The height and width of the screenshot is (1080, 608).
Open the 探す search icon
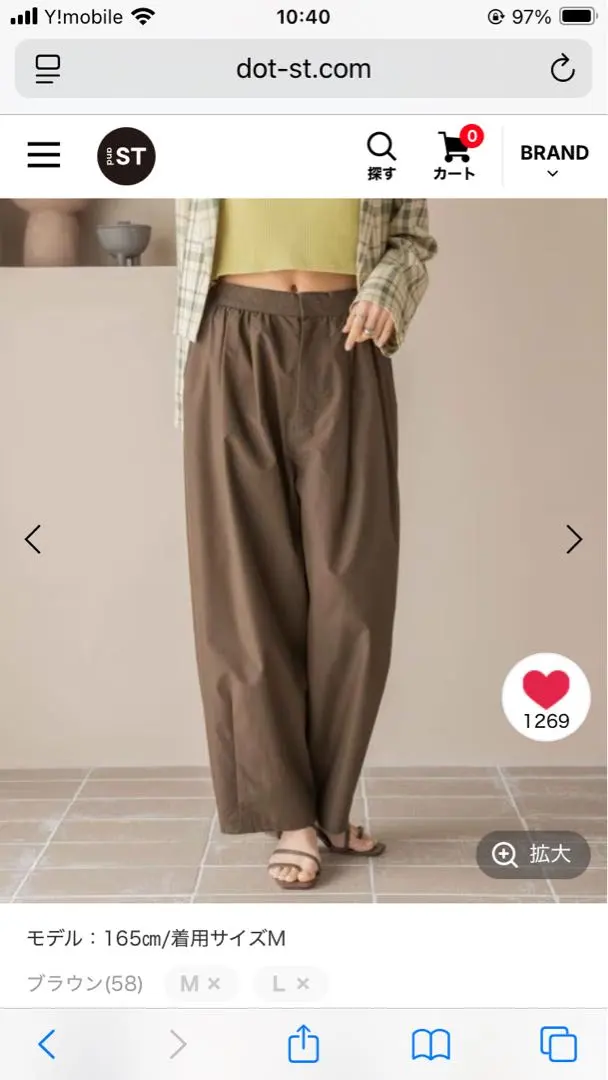381,156
